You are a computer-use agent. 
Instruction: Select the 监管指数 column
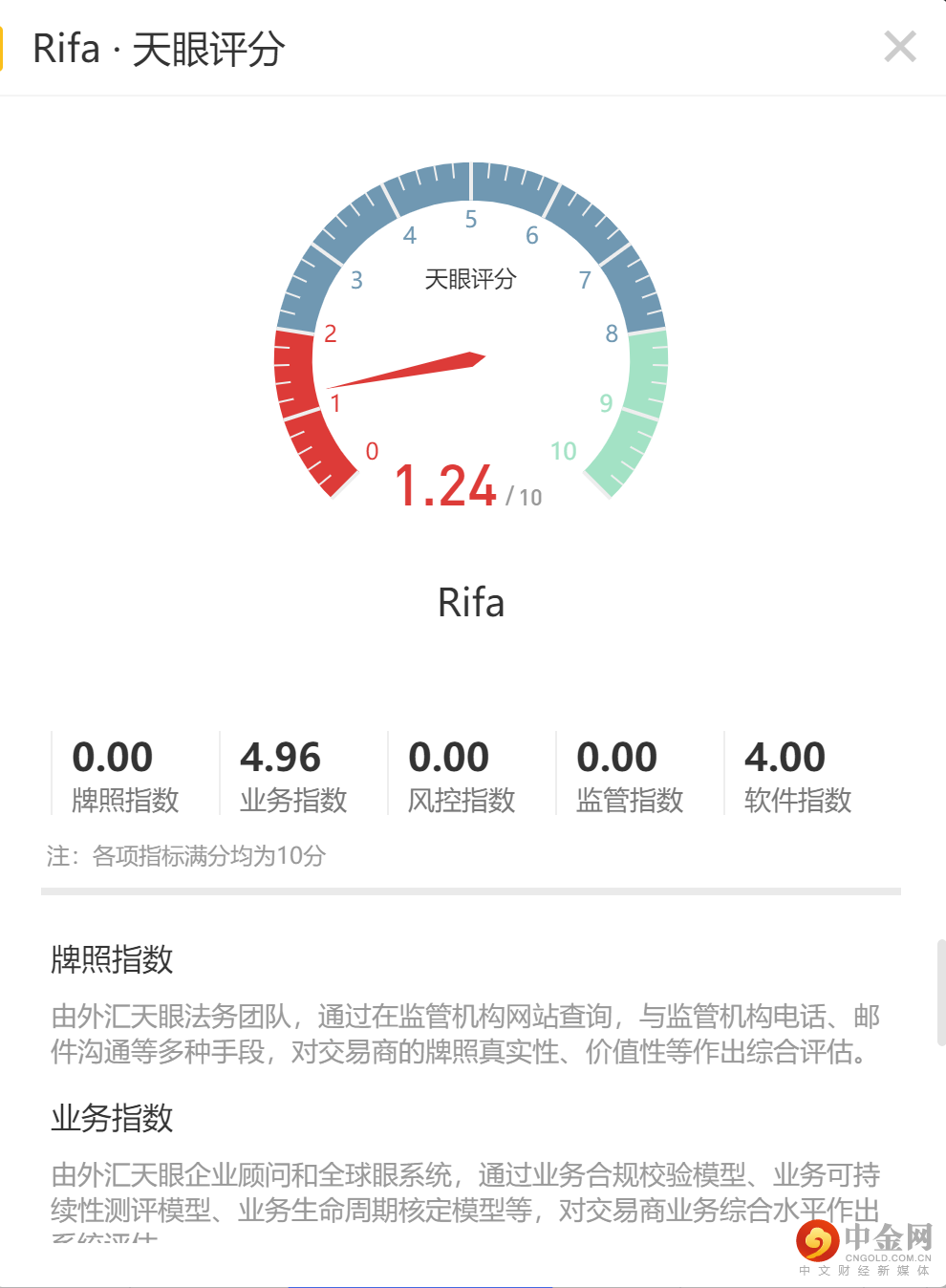pyautogui.click(x=618, y=774)
